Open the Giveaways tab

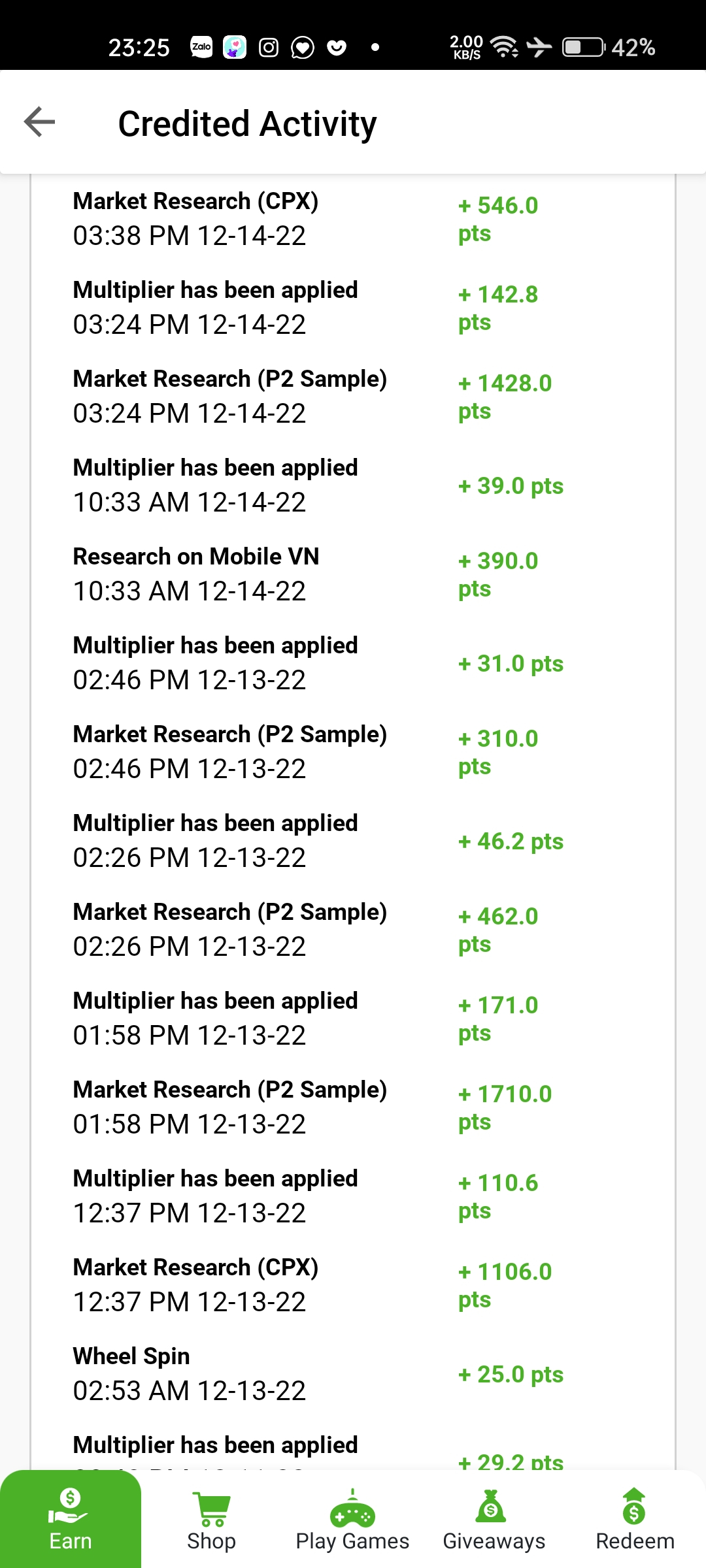(x=494, y=1519)
